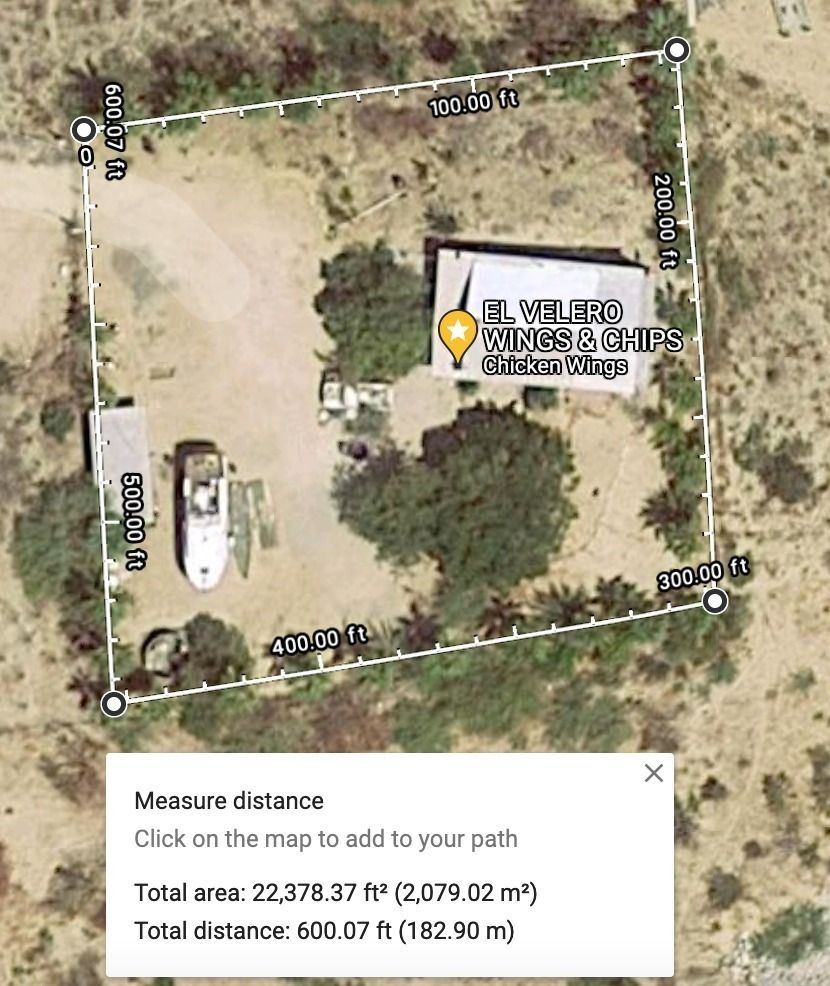The height and width of the screenshot is (986, 830).
Task: Select the measurement point at 100.00 ft
Action: pos(677,50)
